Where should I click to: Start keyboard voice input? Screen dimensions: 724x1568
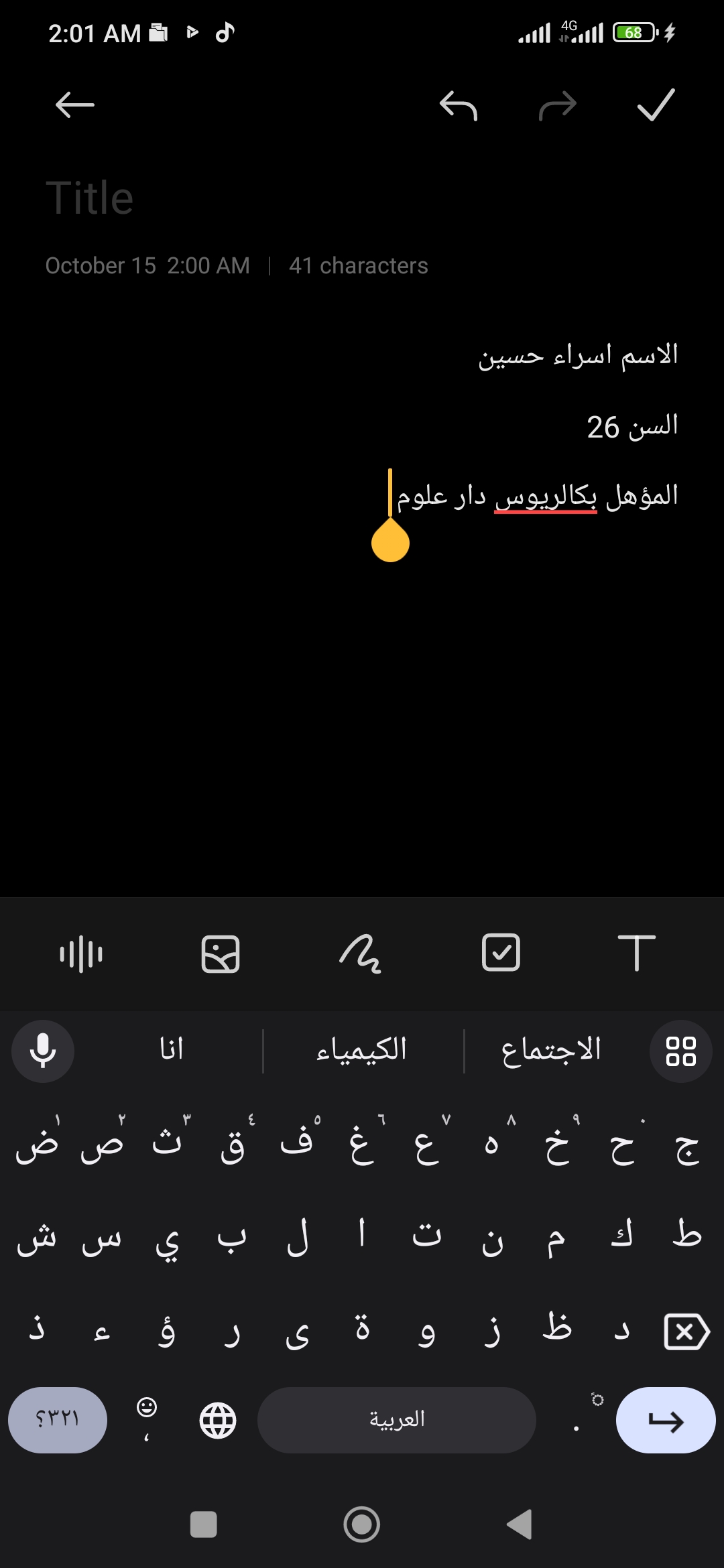tap(43, 1051)
